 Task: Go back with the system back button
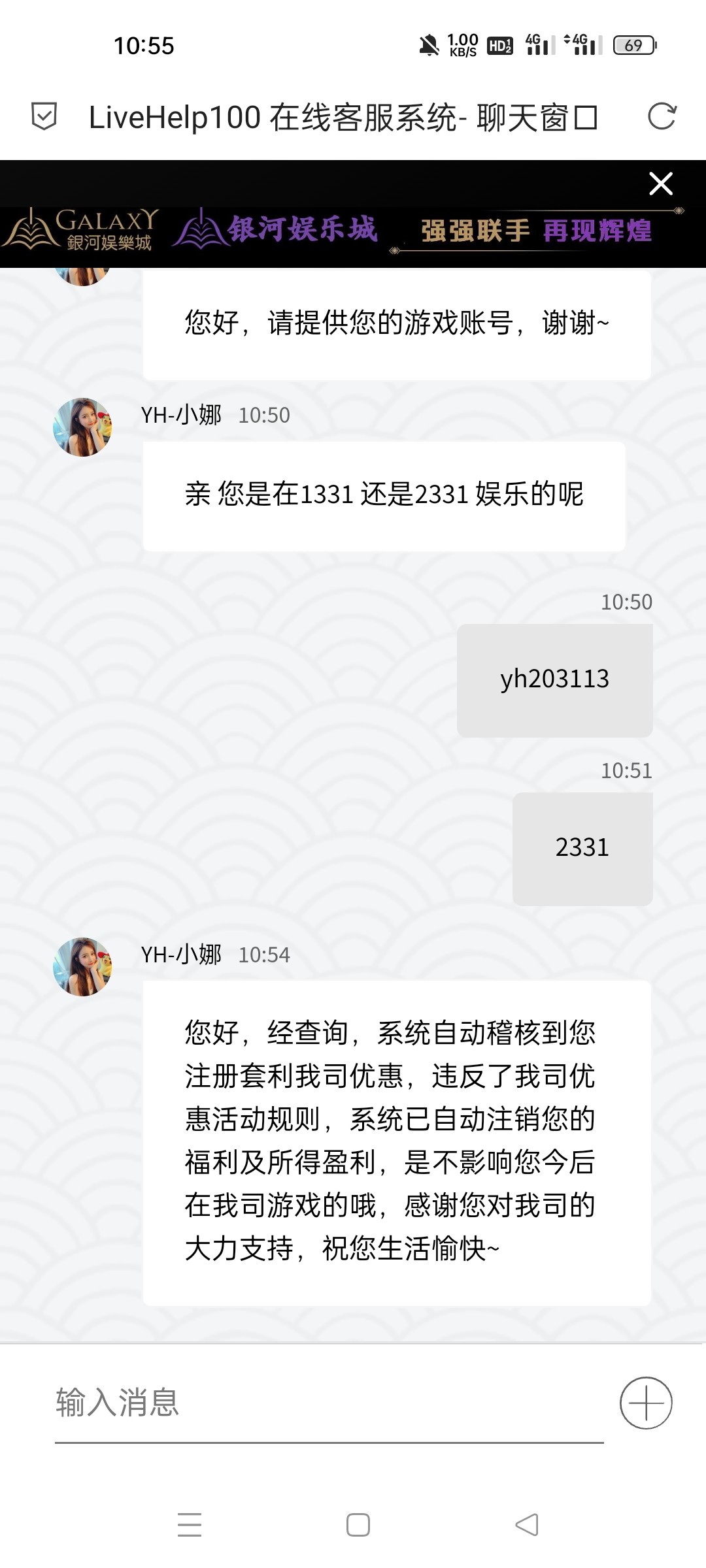click(527, 1525)
